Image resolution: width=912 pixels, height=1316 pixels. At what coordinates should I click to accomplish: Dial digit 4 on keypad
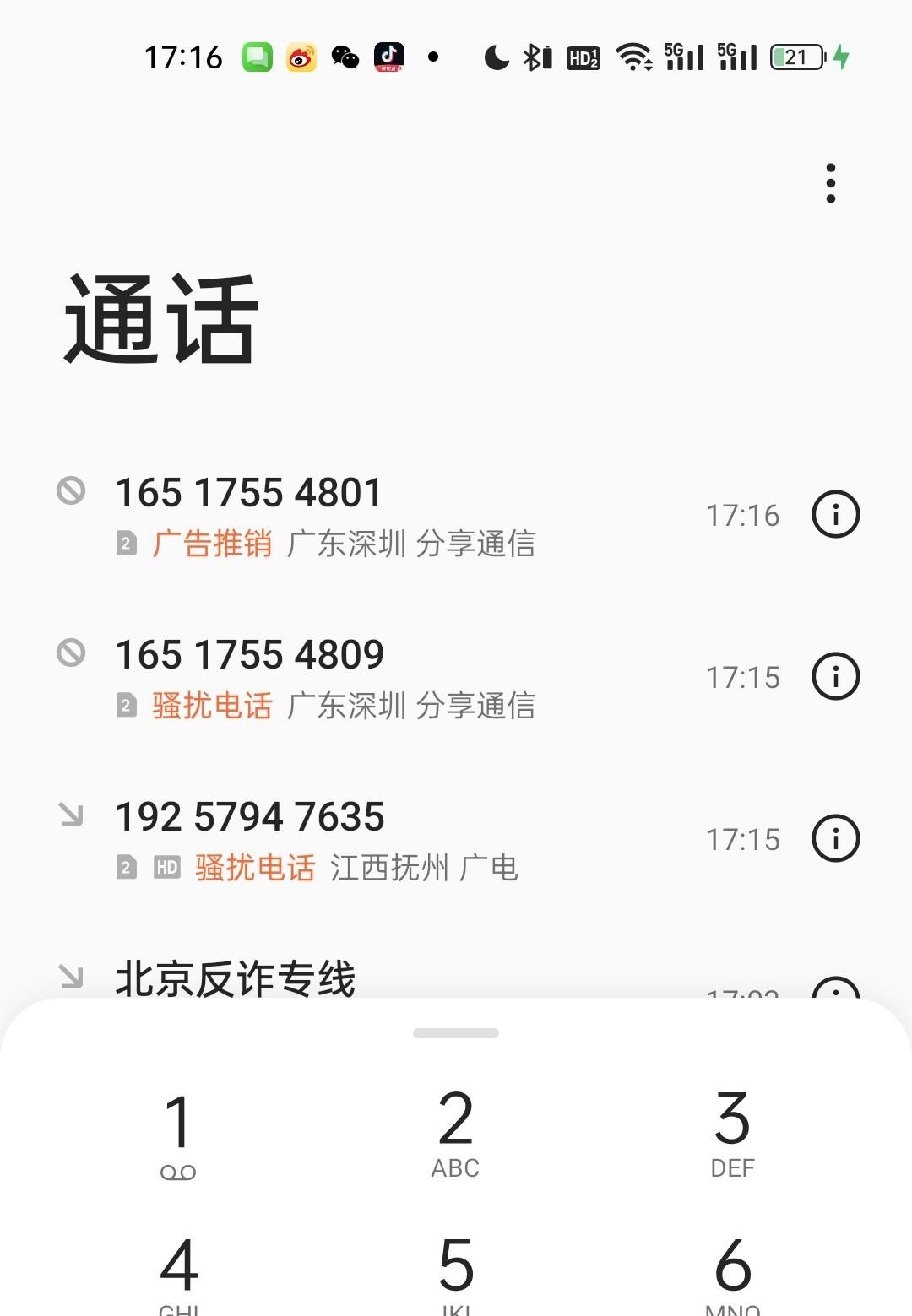pyautogui.click(x=178, y=1270)
